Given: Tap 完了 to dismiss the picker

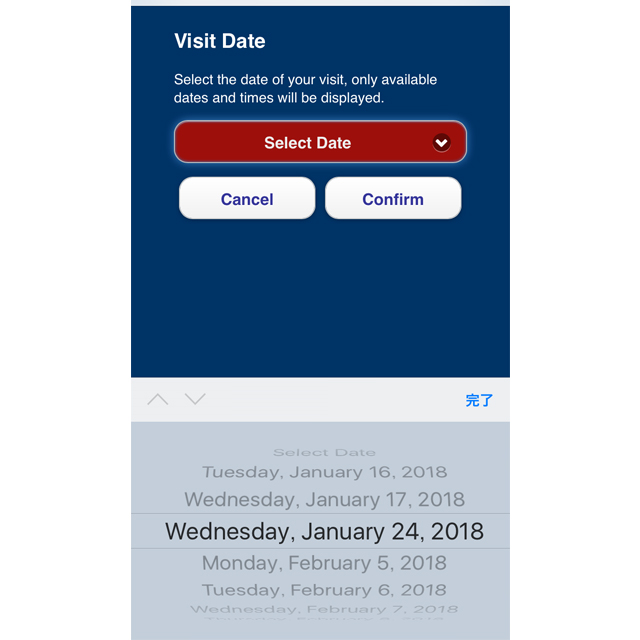Looking at the screenshot, I should (x=479, y=400).
